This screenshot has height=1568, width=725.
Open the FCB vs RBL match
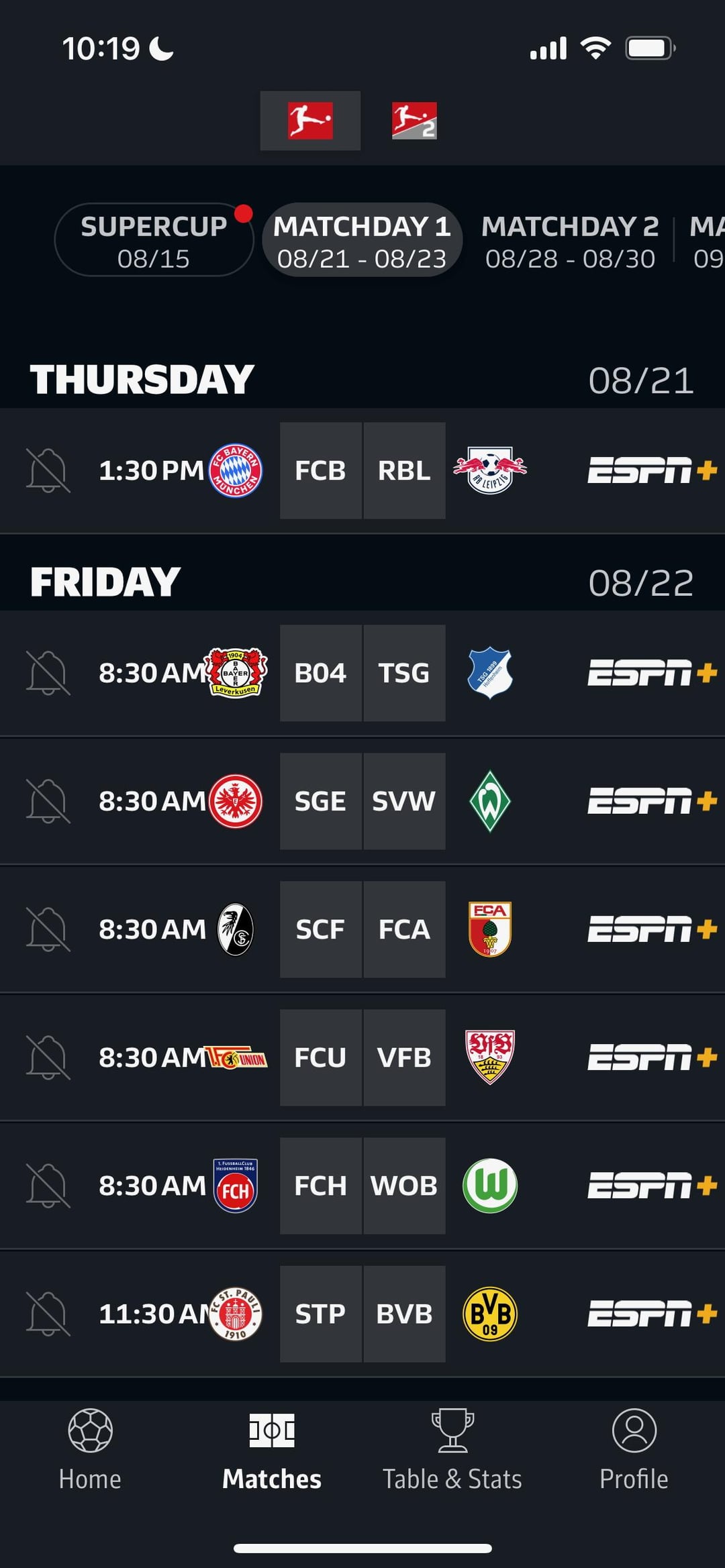click(x=362, y=471)
